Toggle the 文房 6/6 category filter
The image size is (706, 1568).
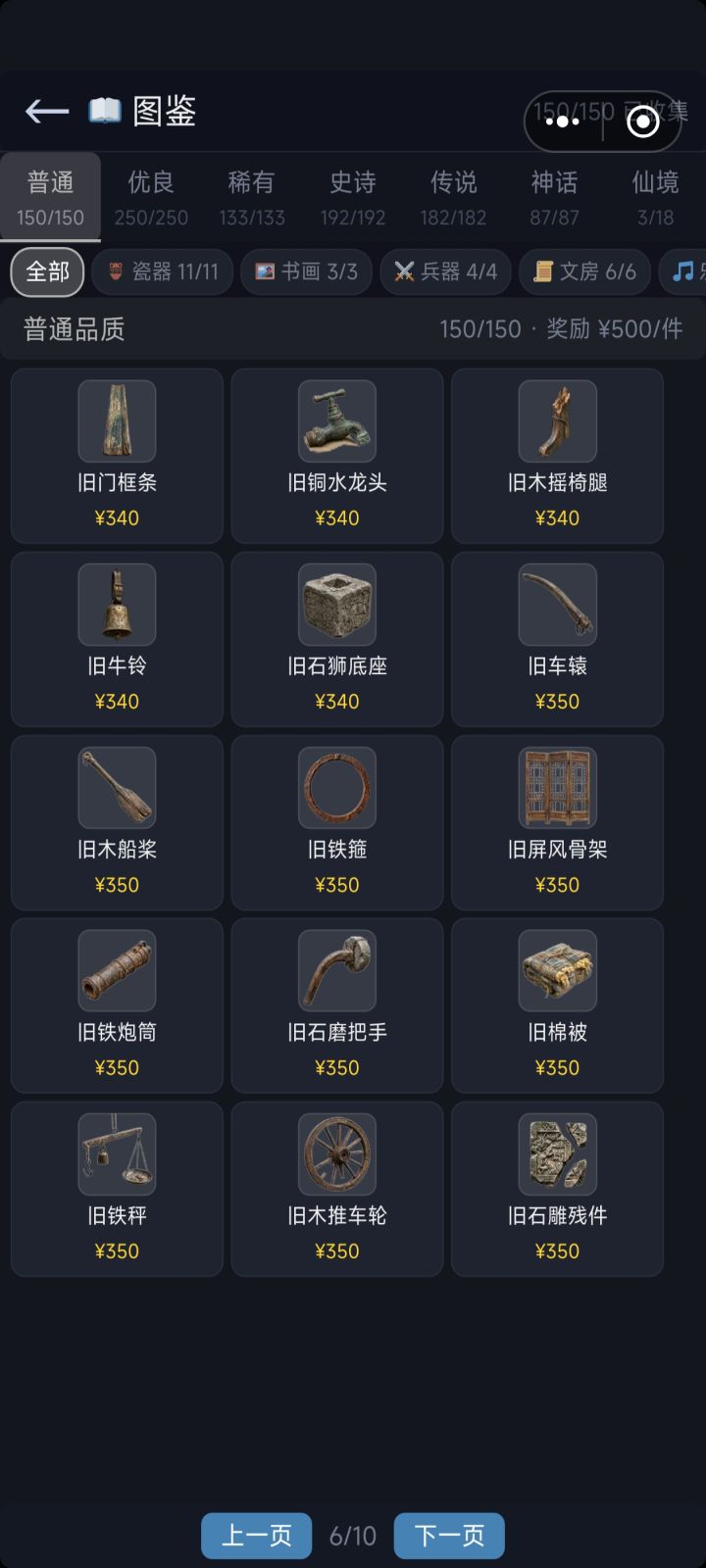(583, 271)
